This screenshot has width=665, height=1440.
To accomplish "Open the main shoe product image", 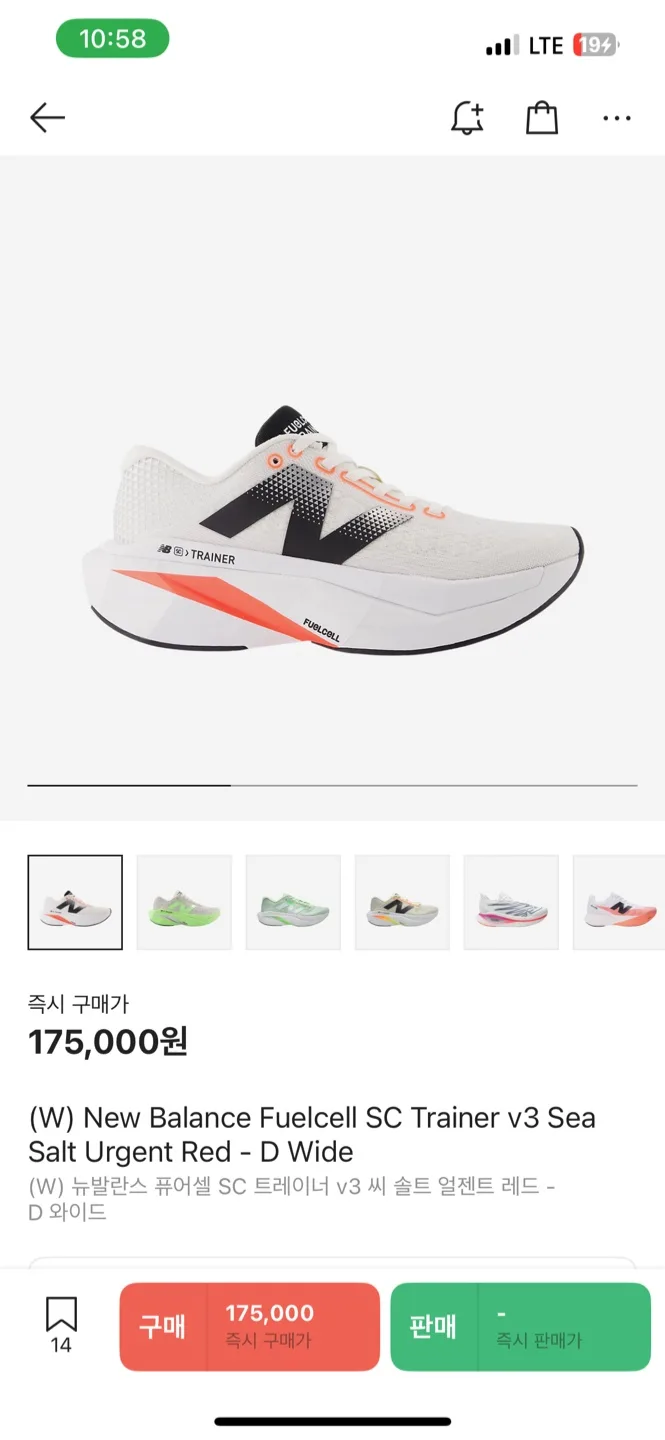I will (x=332, y=530).
